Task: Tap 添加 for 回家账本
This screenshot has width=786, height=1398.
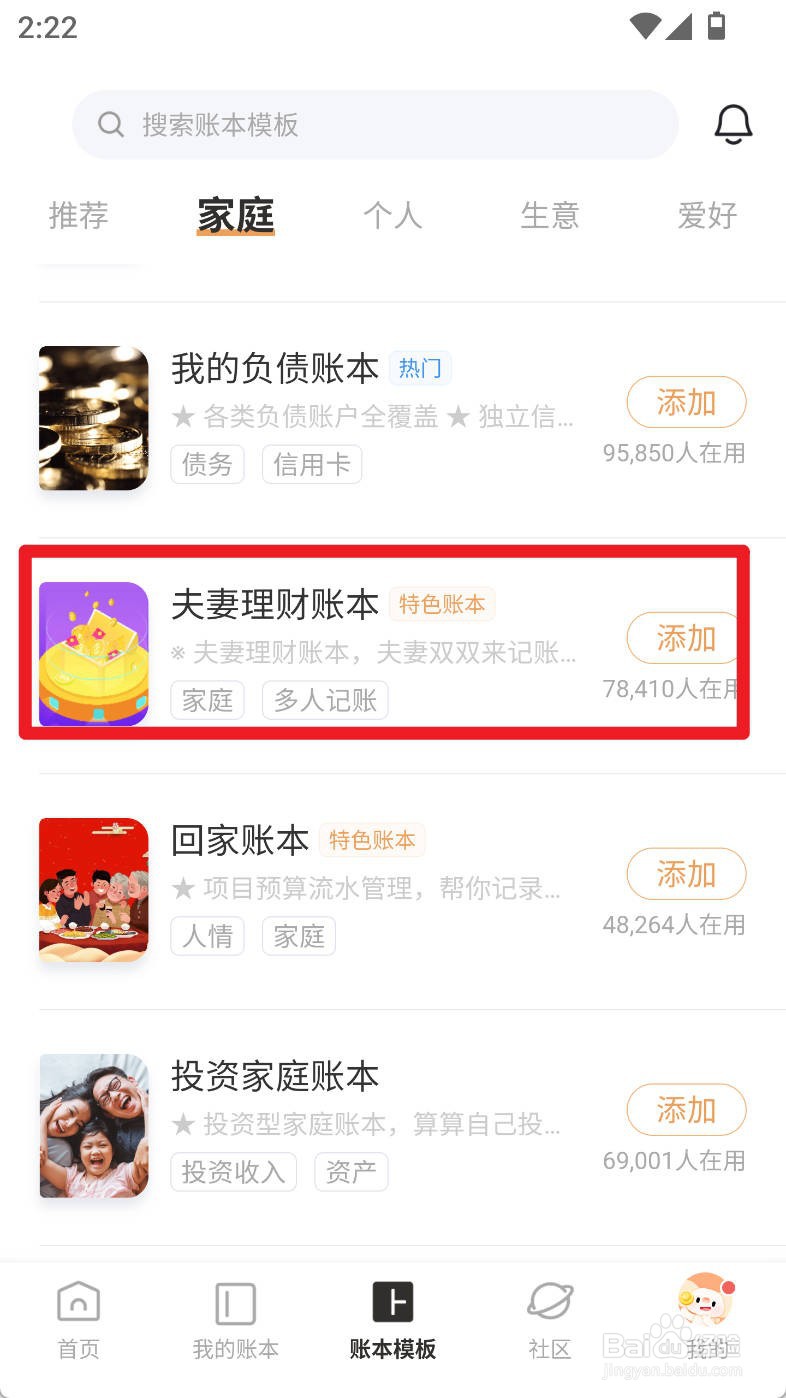Action: point(686,875)
